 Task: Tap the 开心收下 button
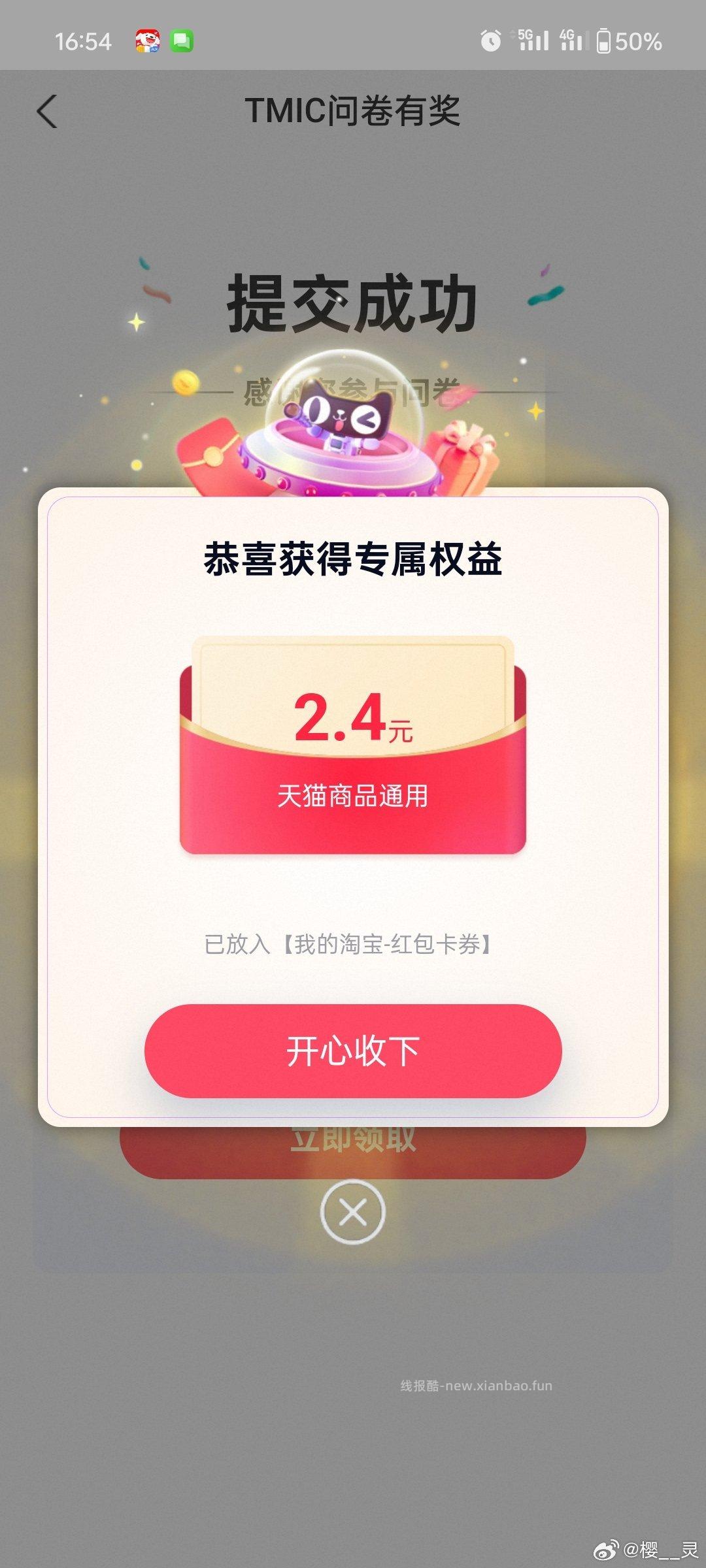(x=353, y=1051)
